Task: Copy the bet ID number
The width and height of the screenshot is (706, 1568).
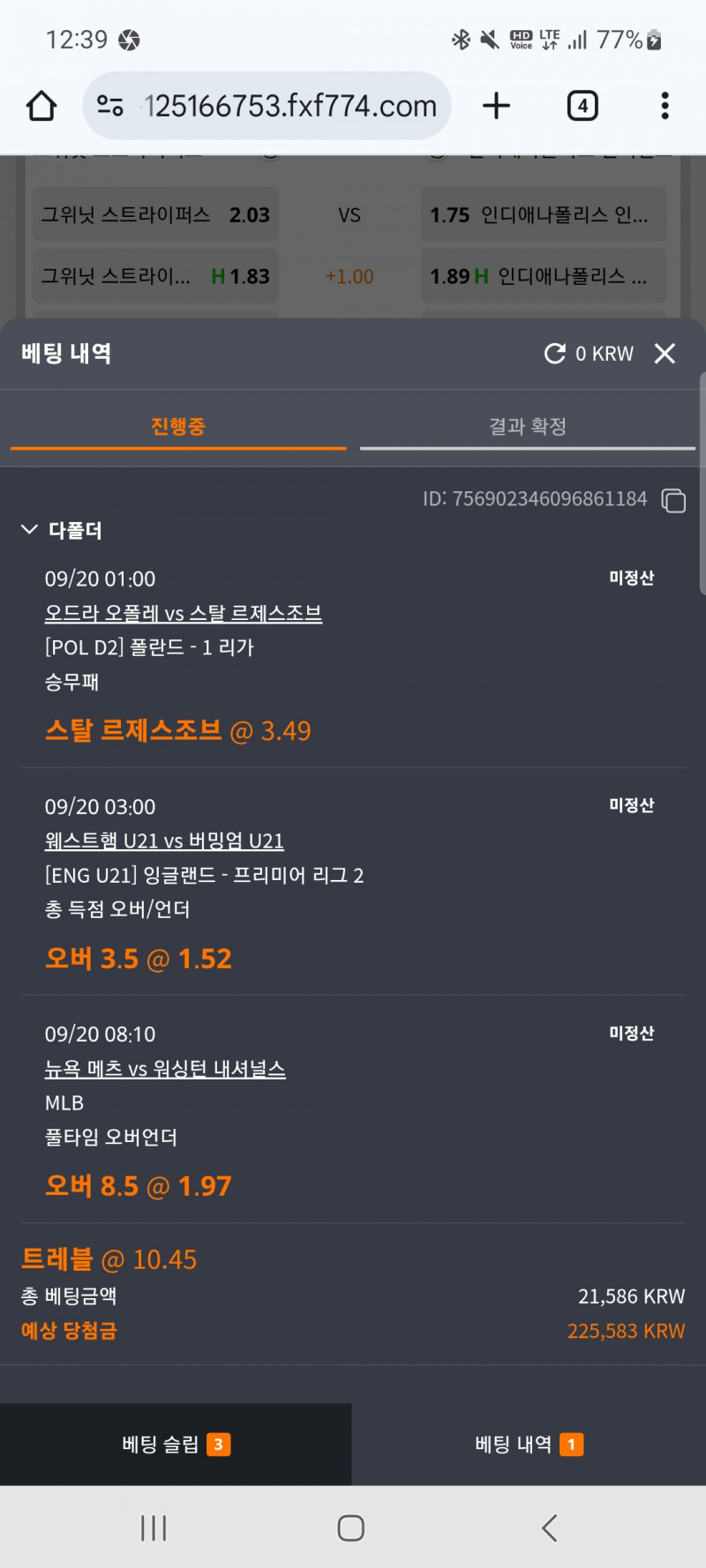Action: (673, 501)
